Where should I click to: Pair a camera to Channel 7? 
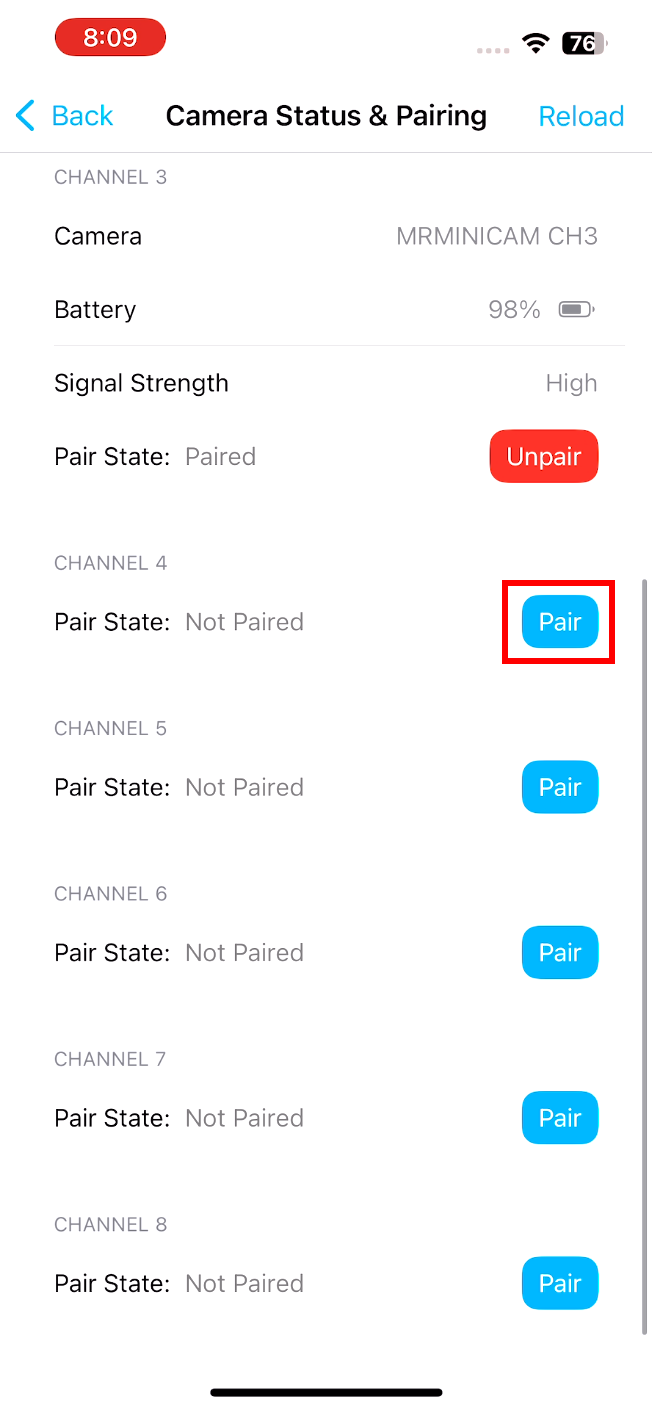tap(560, 1118)
